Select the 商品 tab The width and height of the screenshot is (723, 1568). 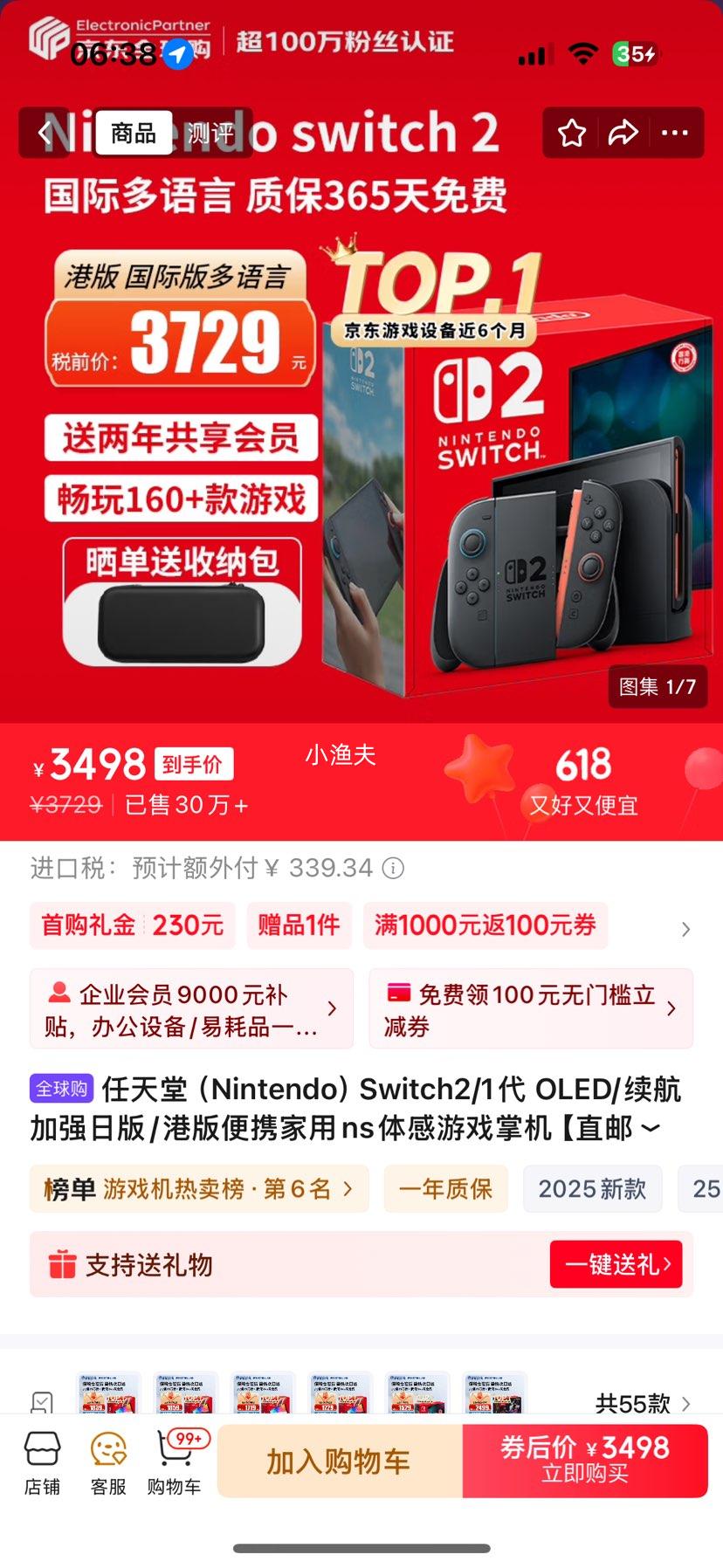click(x=134, y=134)
